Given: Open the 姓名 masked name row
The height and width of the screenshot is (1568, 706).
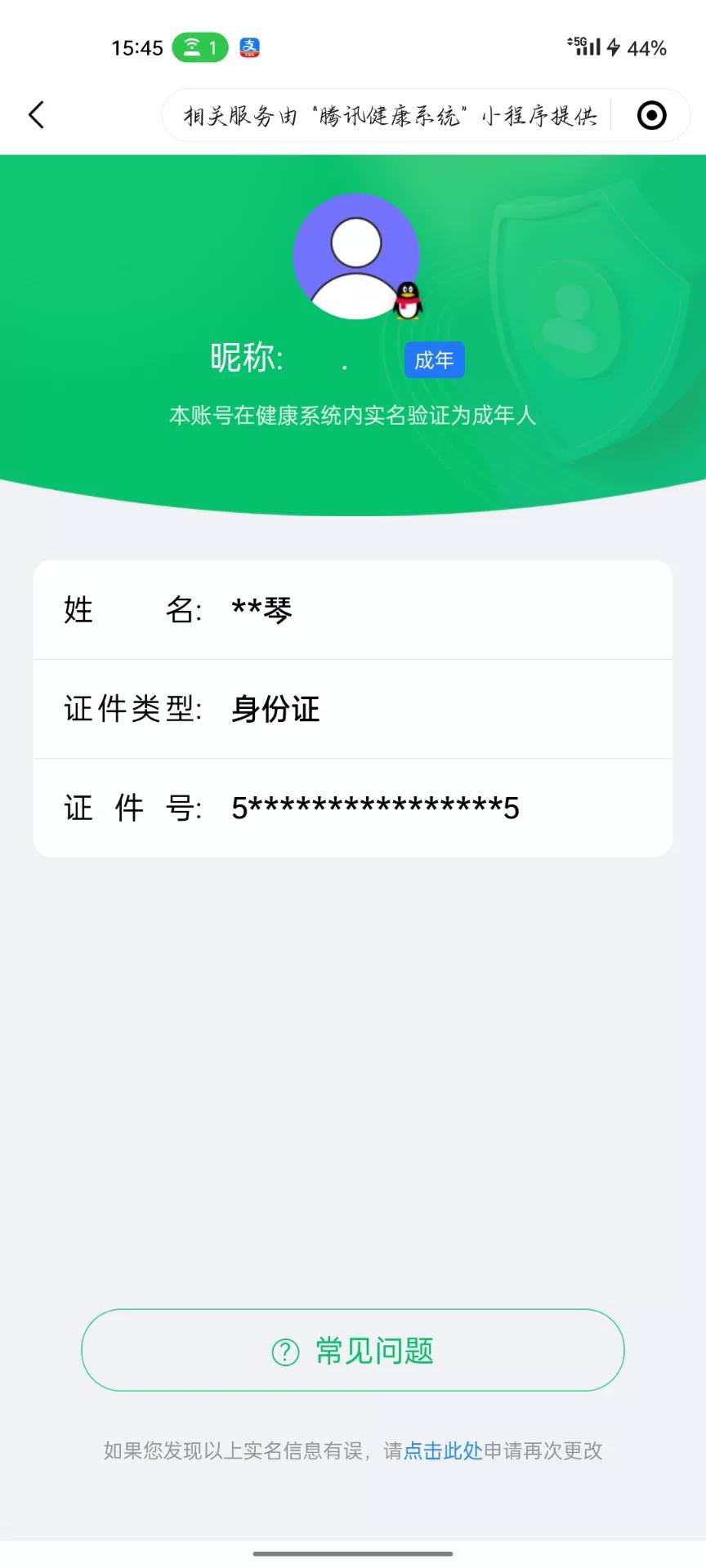Looking at the screenshot, I should pos(351,608).
